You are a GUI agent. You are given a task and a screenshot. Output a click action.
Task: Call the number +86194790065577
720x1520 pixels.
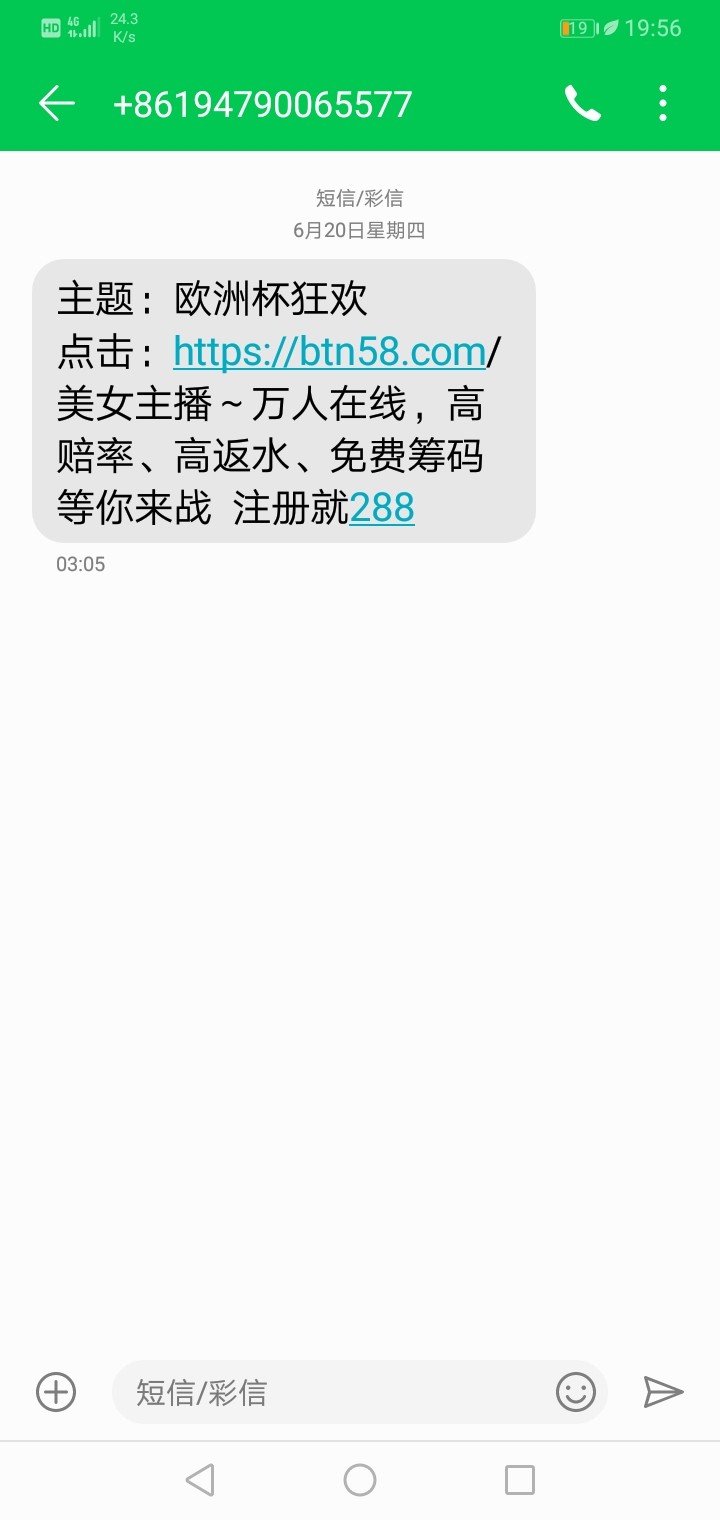point(582,103)
